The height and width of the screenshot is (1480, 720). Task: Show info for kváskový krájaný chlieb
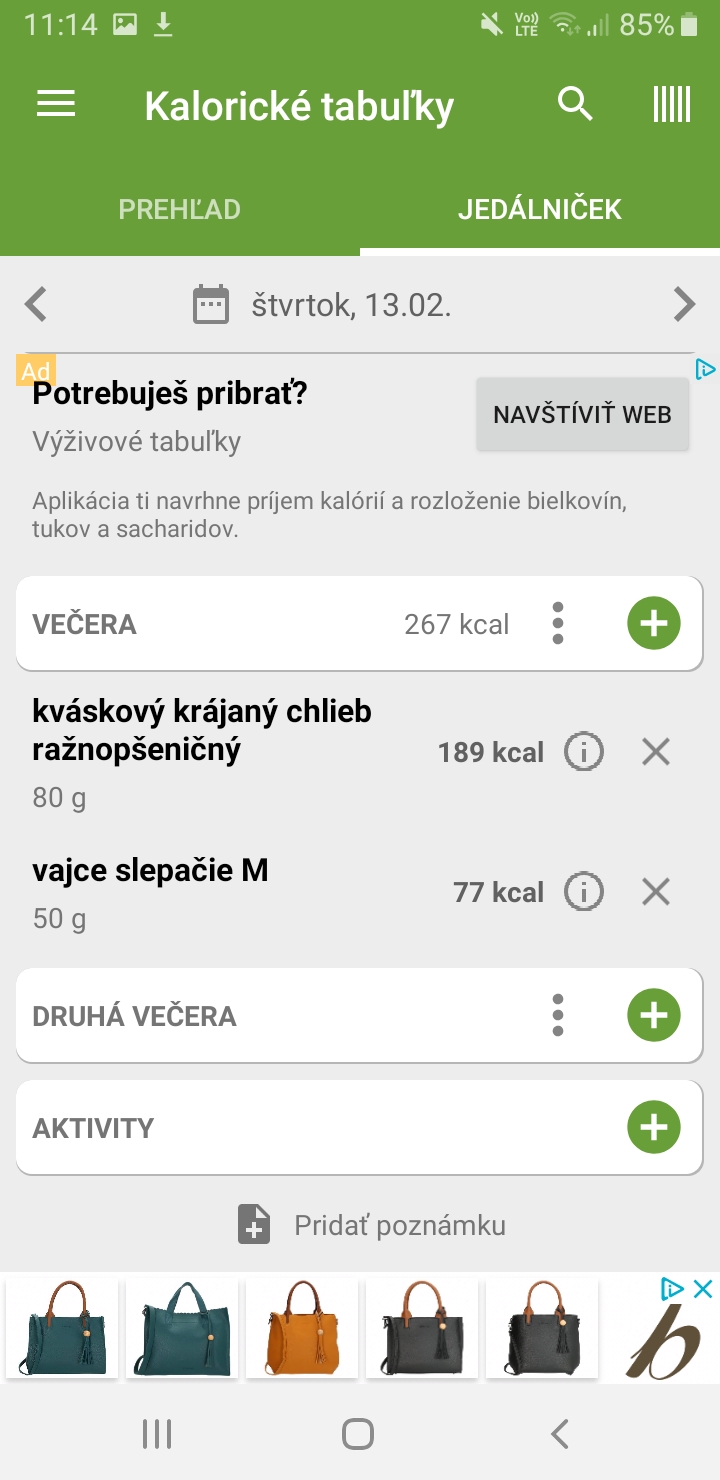pos(584,752)
